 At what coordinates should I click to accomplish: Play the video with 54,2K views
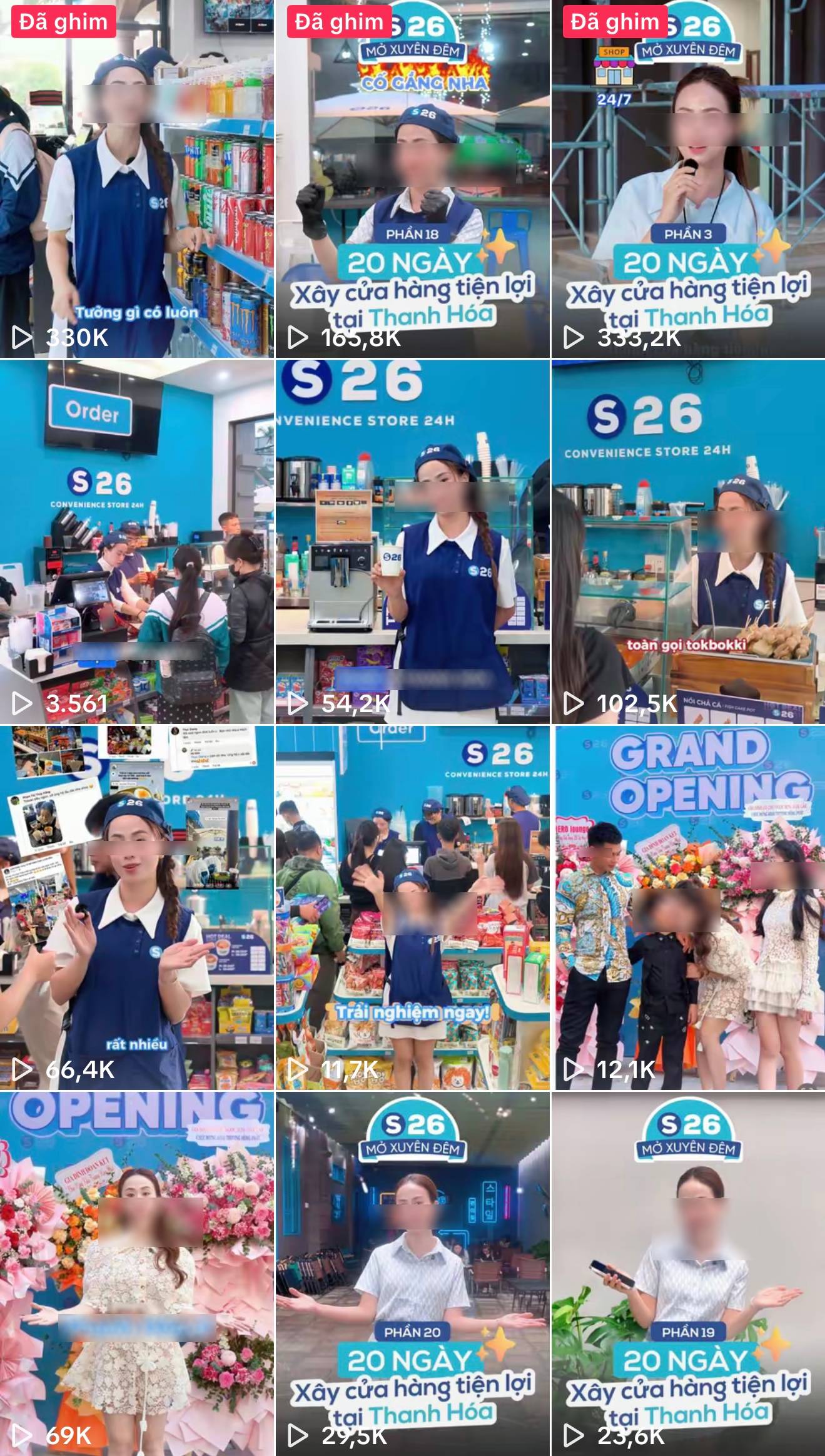tap(412, 542)
